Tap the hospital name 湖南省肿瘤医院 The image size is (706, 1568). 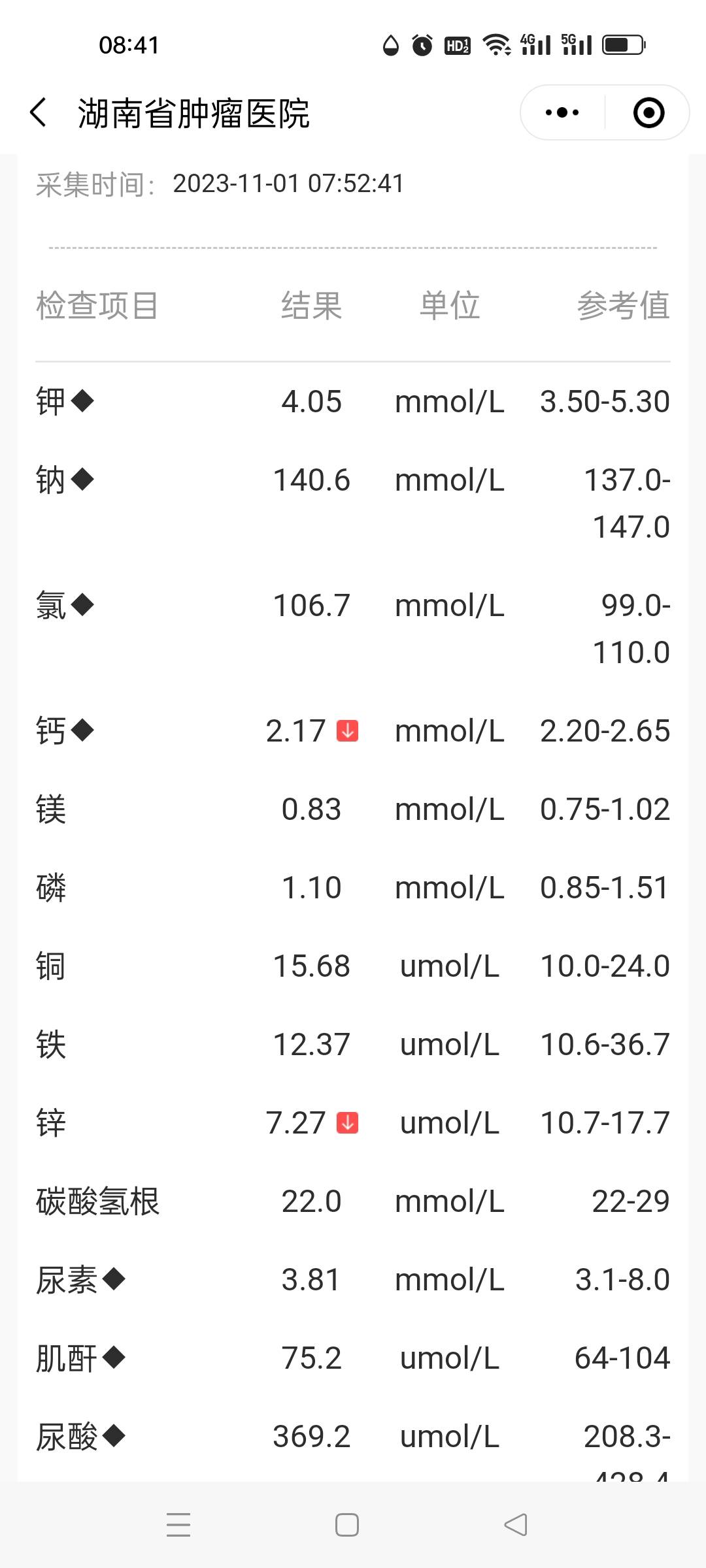(194, 112)
